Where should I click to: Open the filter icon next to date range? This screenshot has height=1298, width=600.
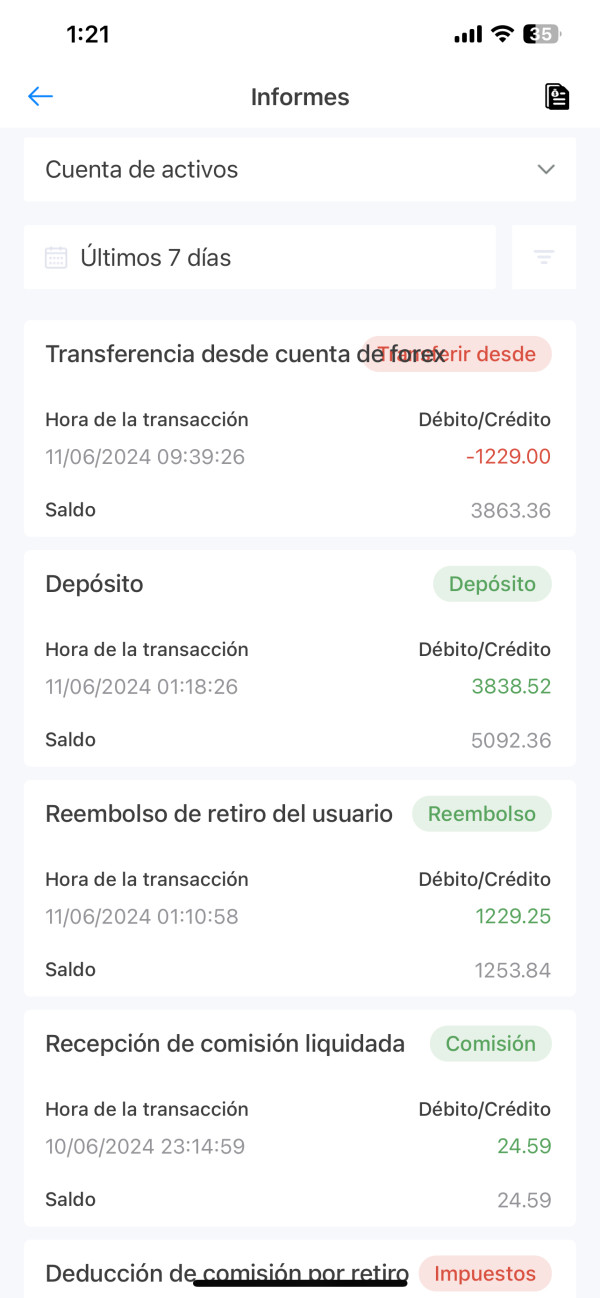coord(544,257)
